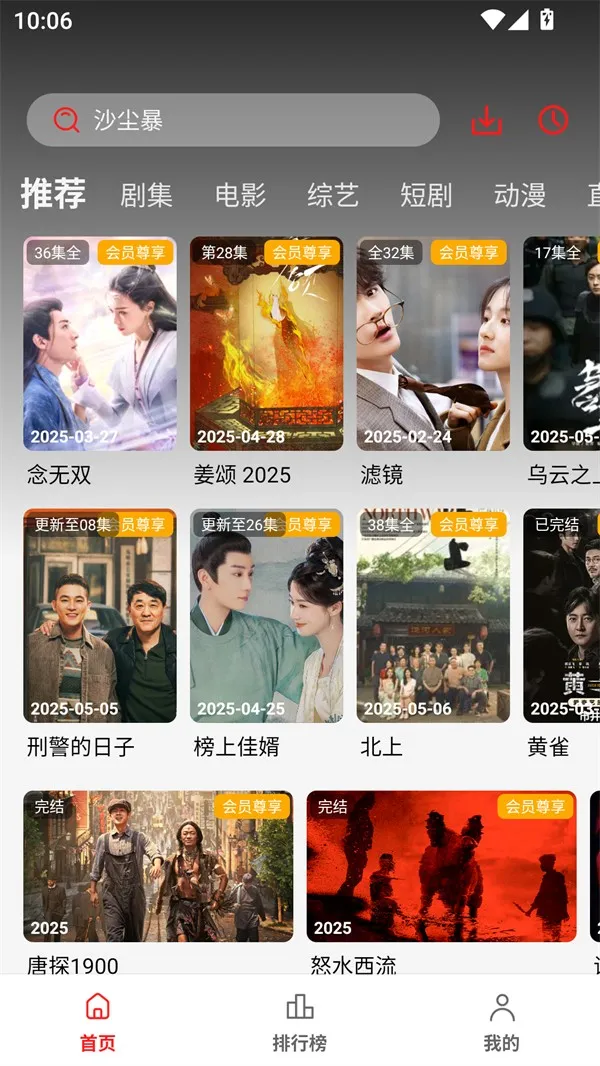
Task: Go to the 我的 profile tab
Action: pos(502,1022)
